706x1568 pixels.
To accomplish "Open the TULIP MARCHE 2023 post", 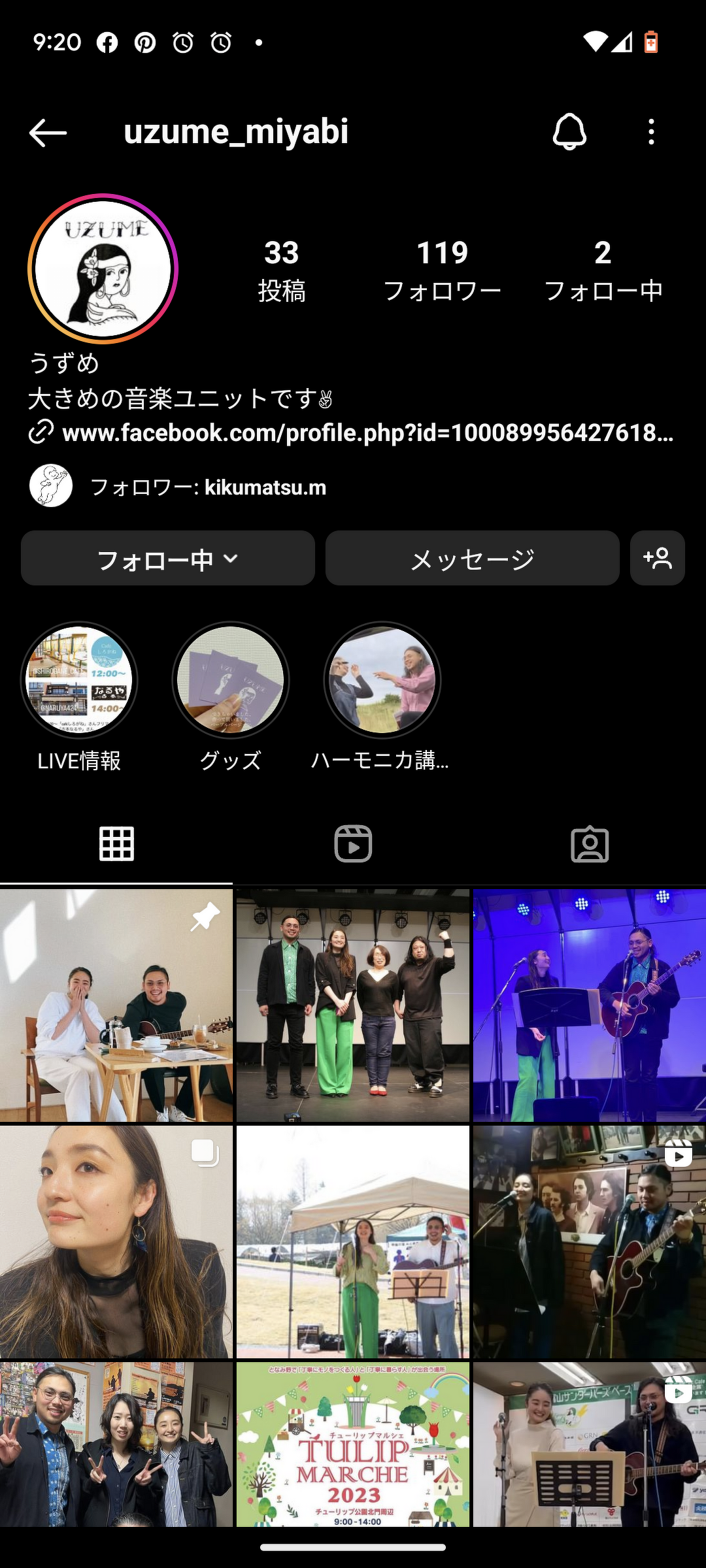I will point(353,1444).
